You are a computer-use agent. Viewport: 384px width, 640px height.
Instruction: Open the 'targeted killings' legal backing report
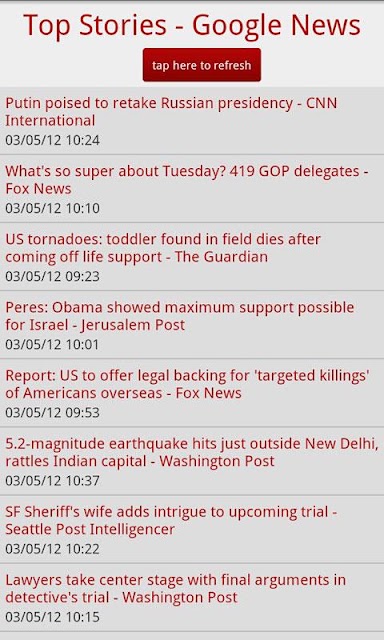(192, 393)
